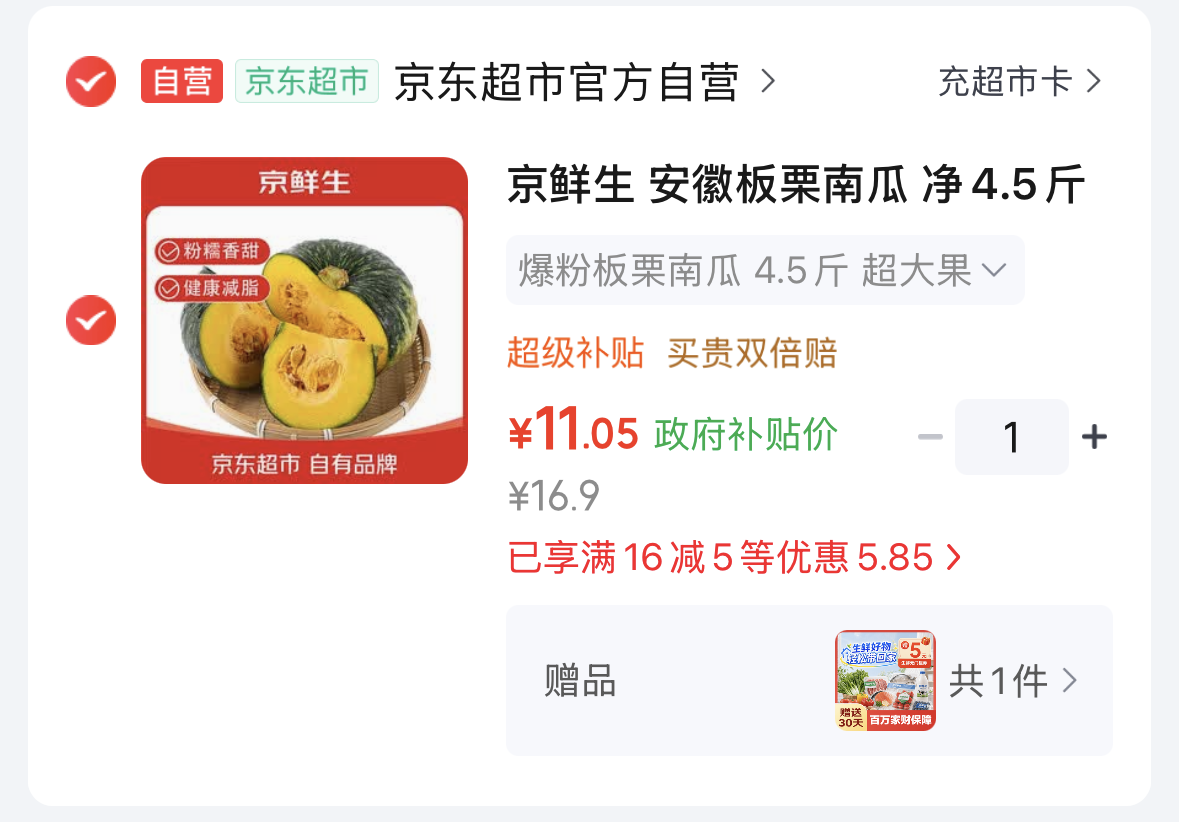Increase quantity with the plus button
The width and height of the screenshot is (1179, 822).
pos(1094,437)
